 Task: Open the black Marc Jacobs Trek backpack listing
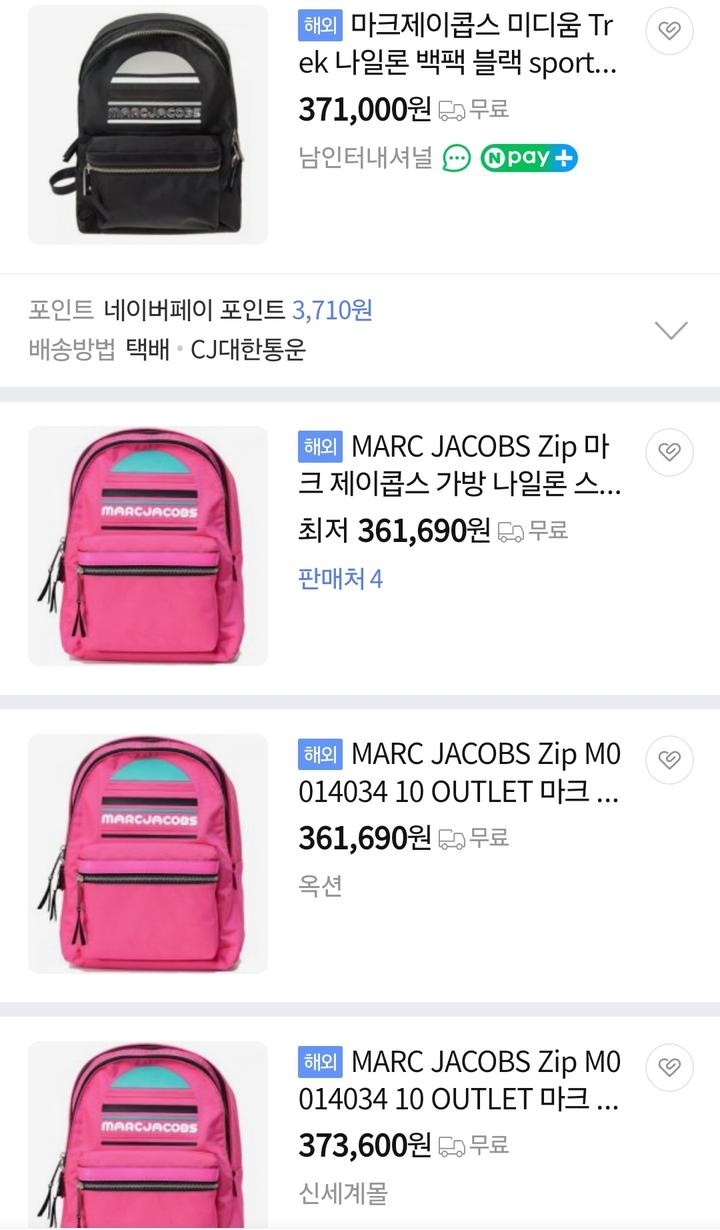click(148, 125)
